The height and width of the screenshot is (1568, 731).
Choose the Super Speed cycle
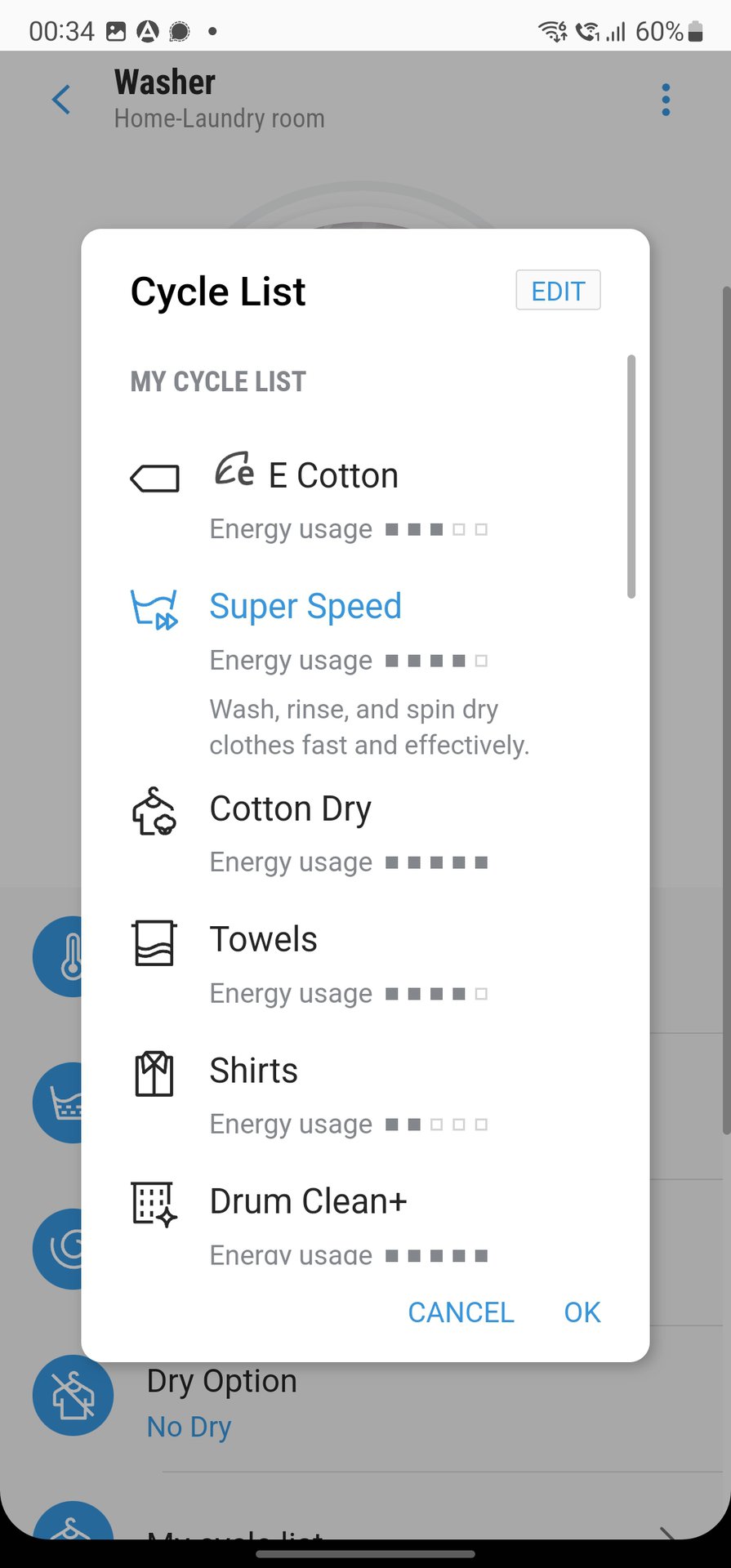click(x=305, y=607)
